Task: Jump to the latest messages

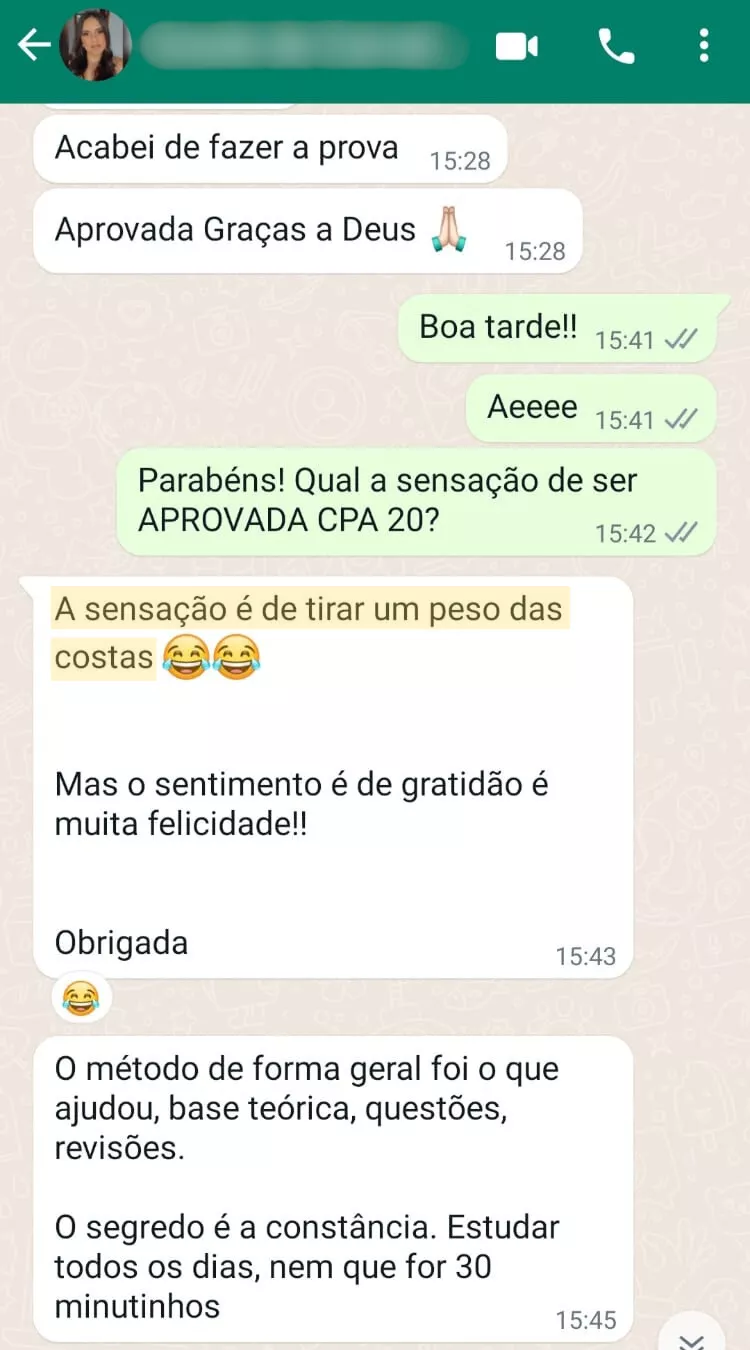Action: coord(692,1336)
